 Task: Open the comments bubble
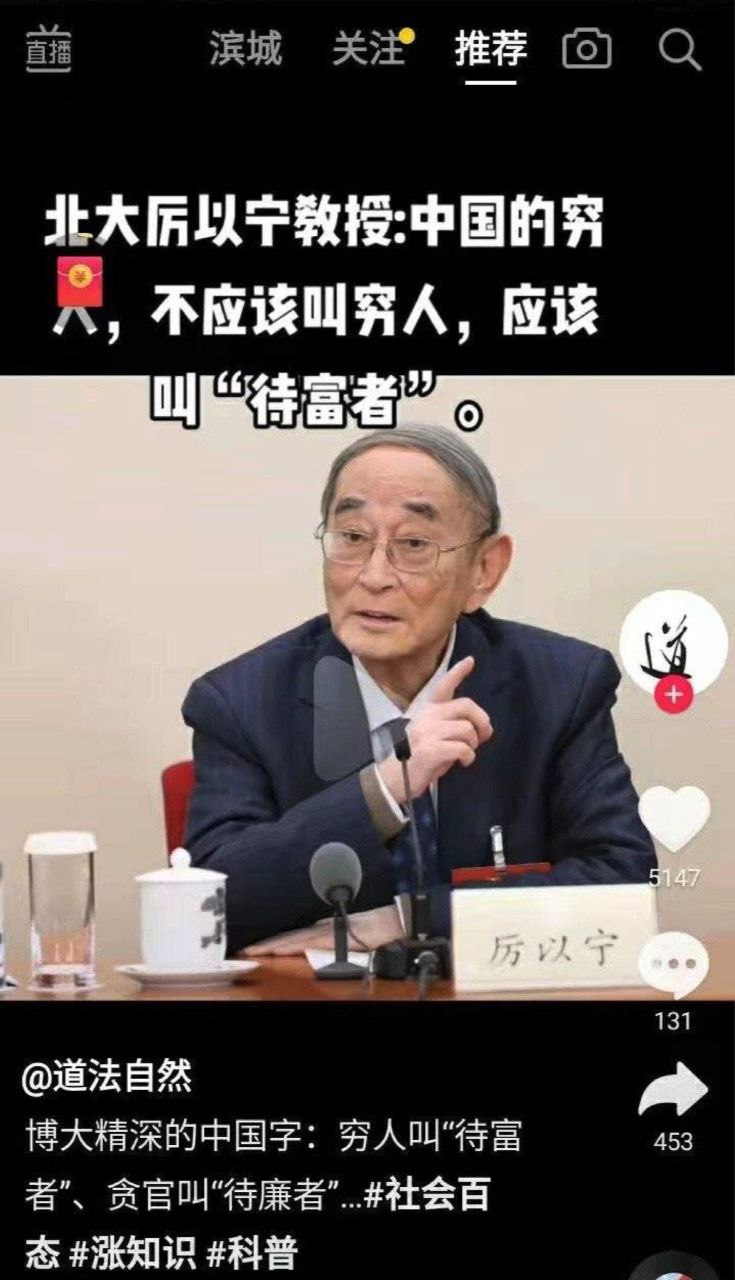(673, 966)
